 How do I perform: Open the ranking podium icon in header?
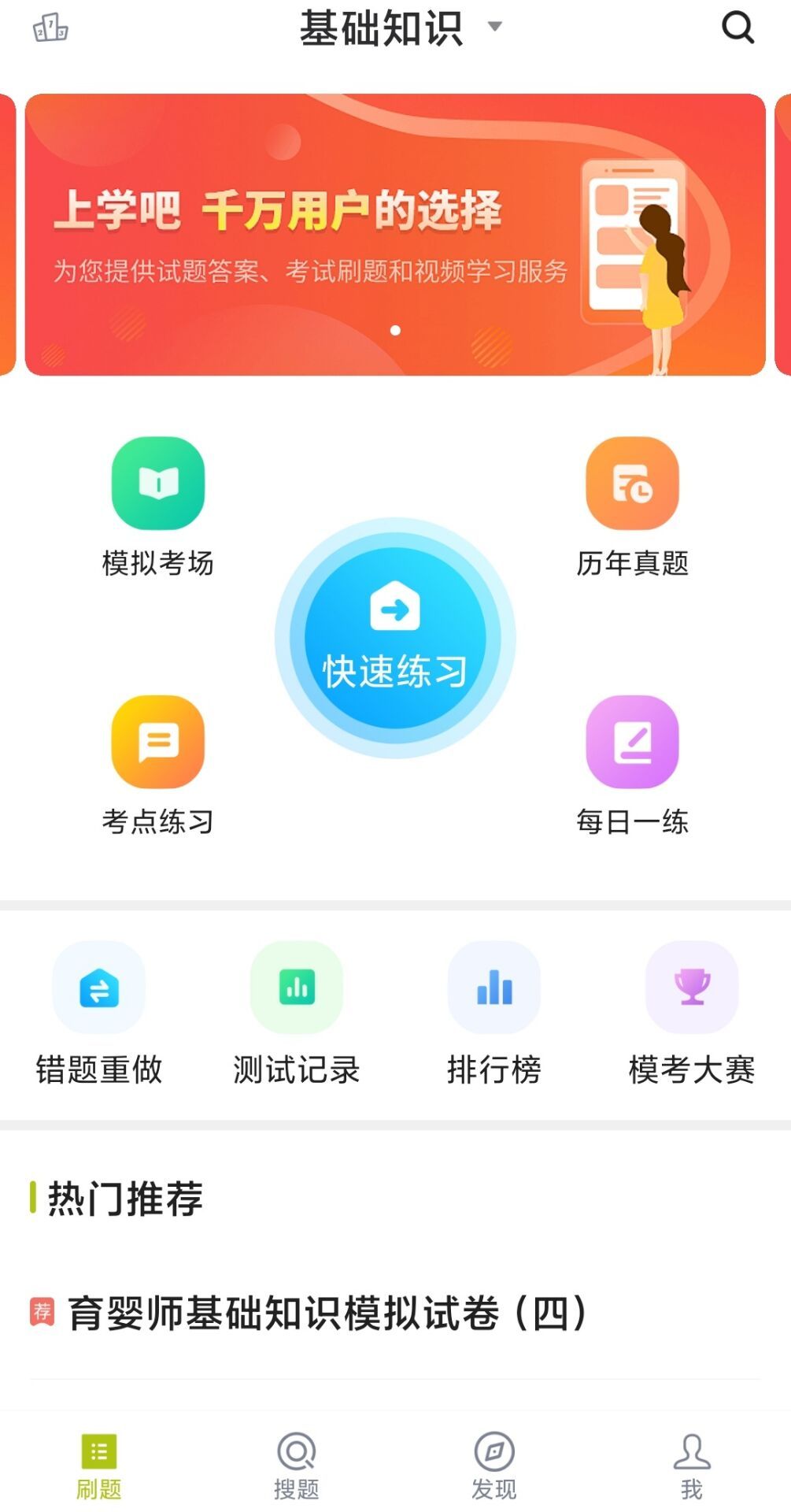pos(50,29)
